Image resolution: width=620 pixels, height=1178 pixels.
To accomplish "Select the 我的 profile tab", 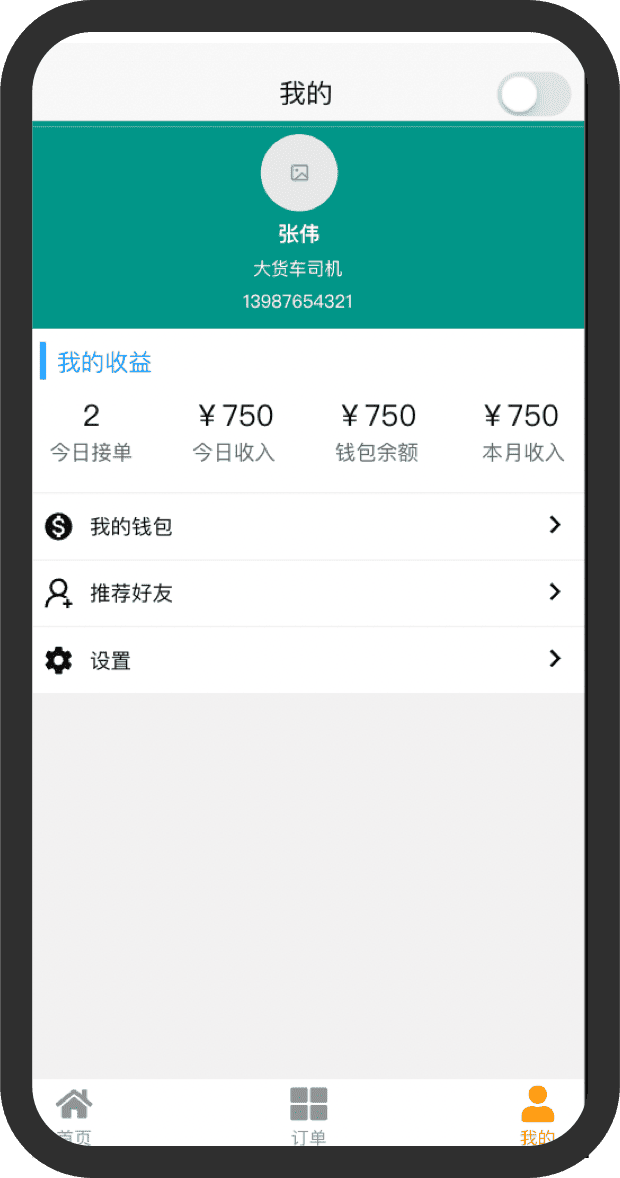I will (x=537, y=1113).
